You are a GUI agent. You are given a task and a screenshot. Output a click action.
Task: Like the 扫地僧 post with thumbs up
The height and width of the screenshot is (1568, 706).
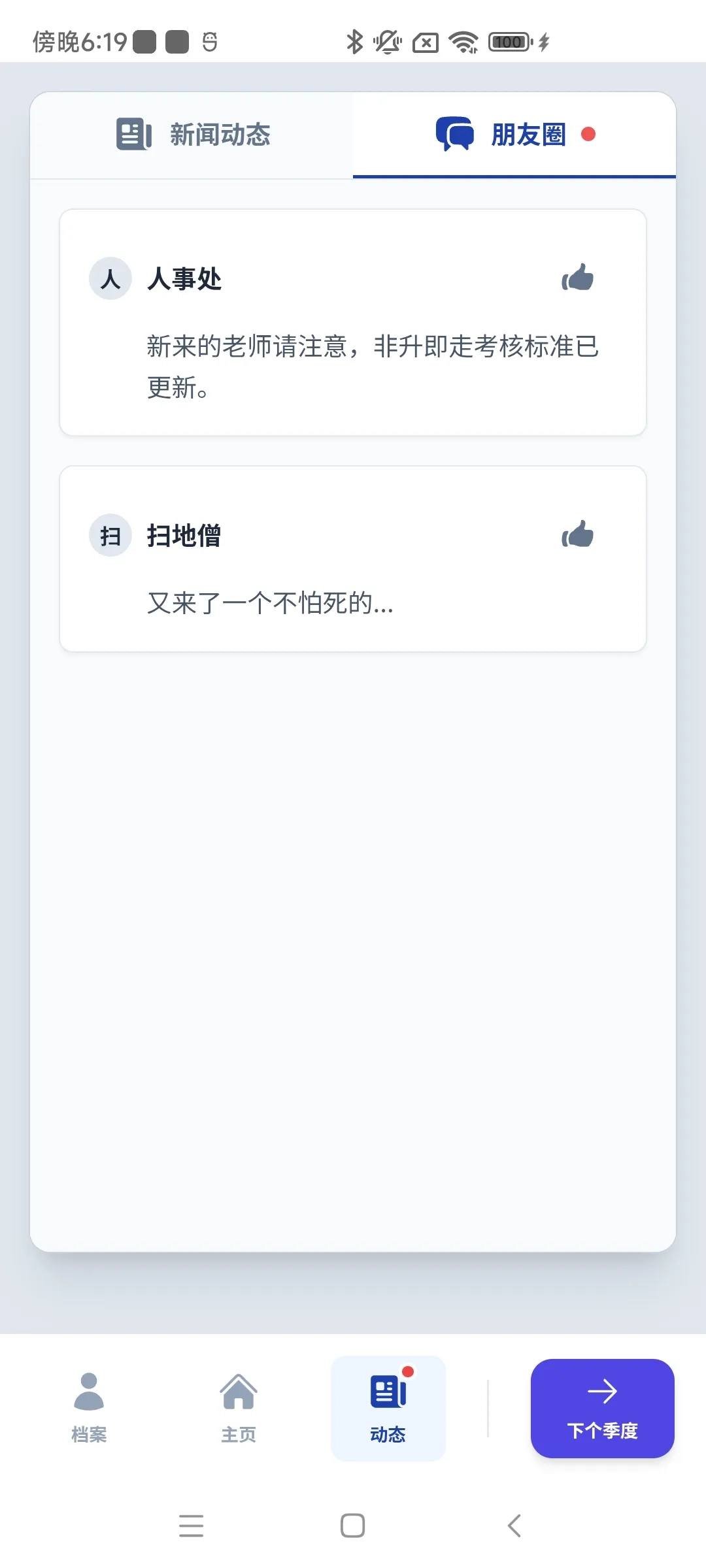(578, 534)
